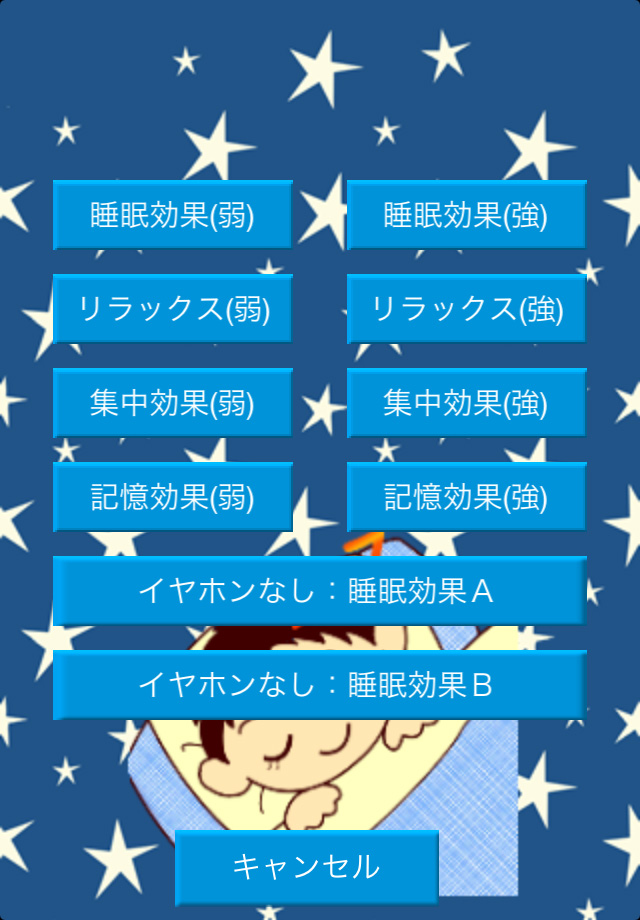Select リラックス(強) option

466,309
